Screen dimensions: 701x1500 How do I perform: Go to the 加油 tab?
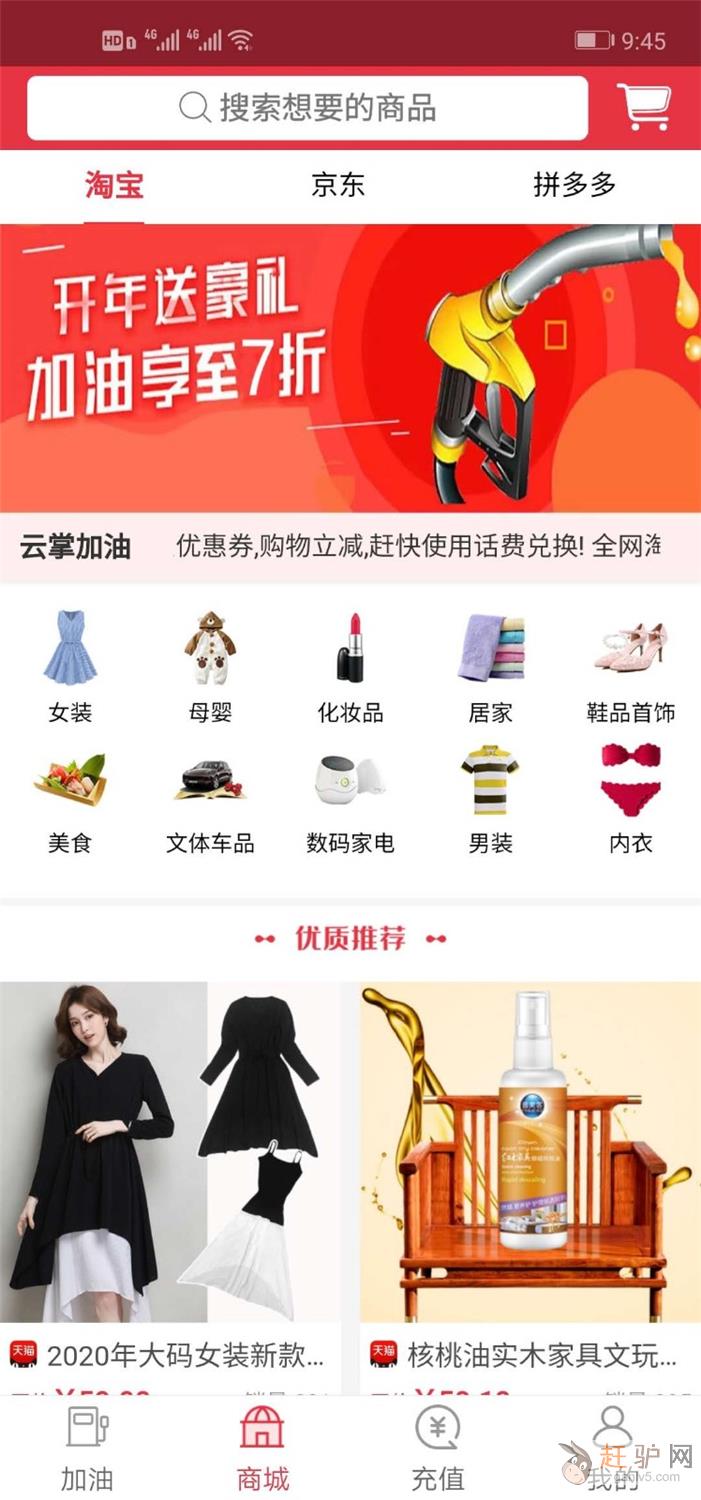(x=87, y=1448)
